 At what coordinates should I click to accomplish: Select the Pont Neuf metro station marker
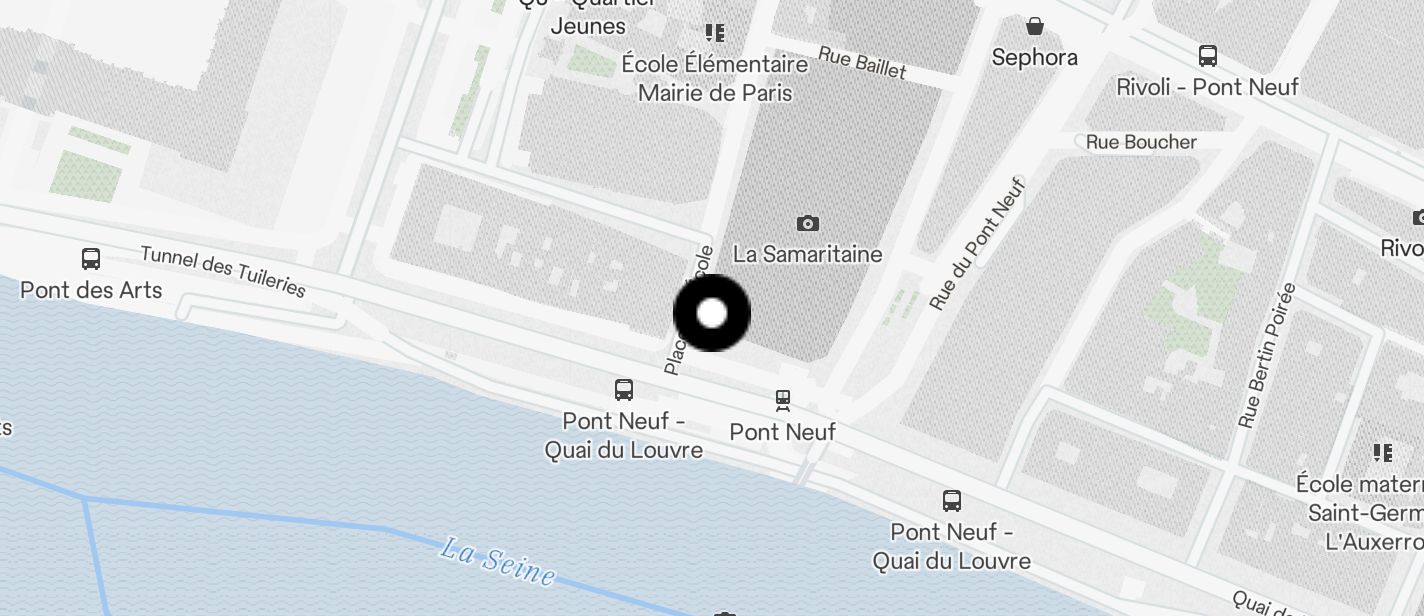[x=783, y=401]
